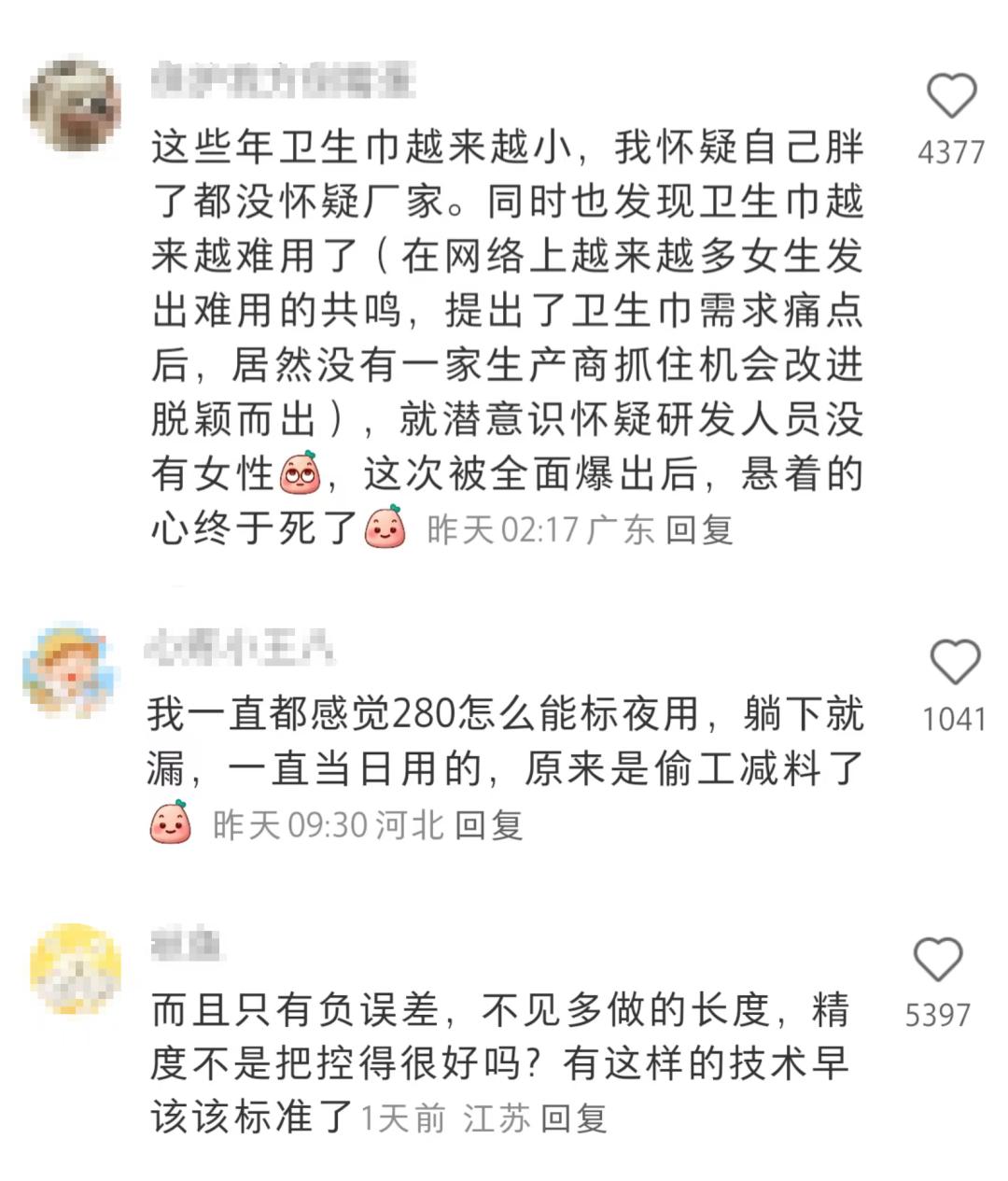Reply to the comment posted 昨天 09:30 from 河北
Image resolution: width=1008 pixels, height=1181 pixels.
click(x=488, y=825)
